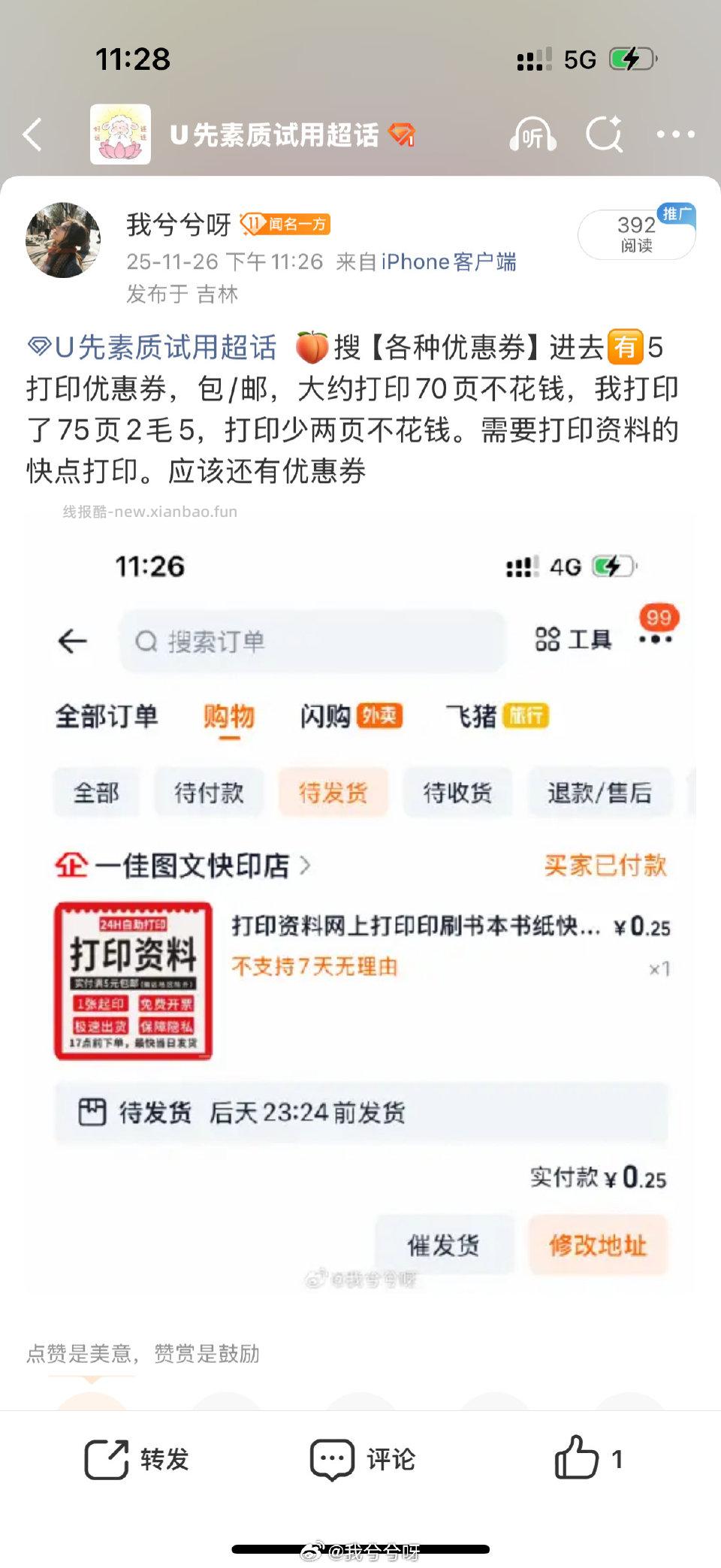The height and width of the screenshot is (1568, 721).
Task: Tap the thumbs-up like icon
Action: pyautogui.click(x=575, y=1458)
